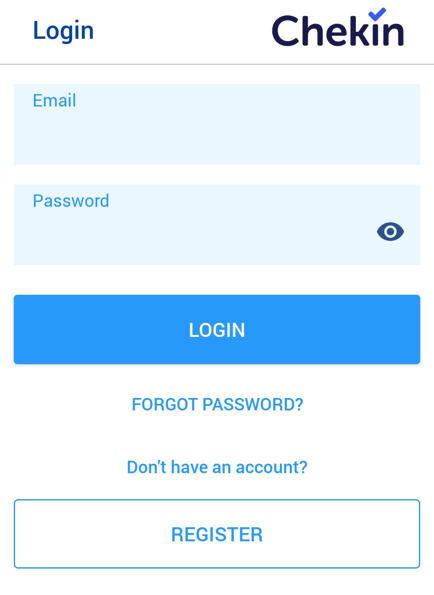Viewport: 434px width, 595px height.
Task: Tap the Email input field
Action: [x=217, y=124]
